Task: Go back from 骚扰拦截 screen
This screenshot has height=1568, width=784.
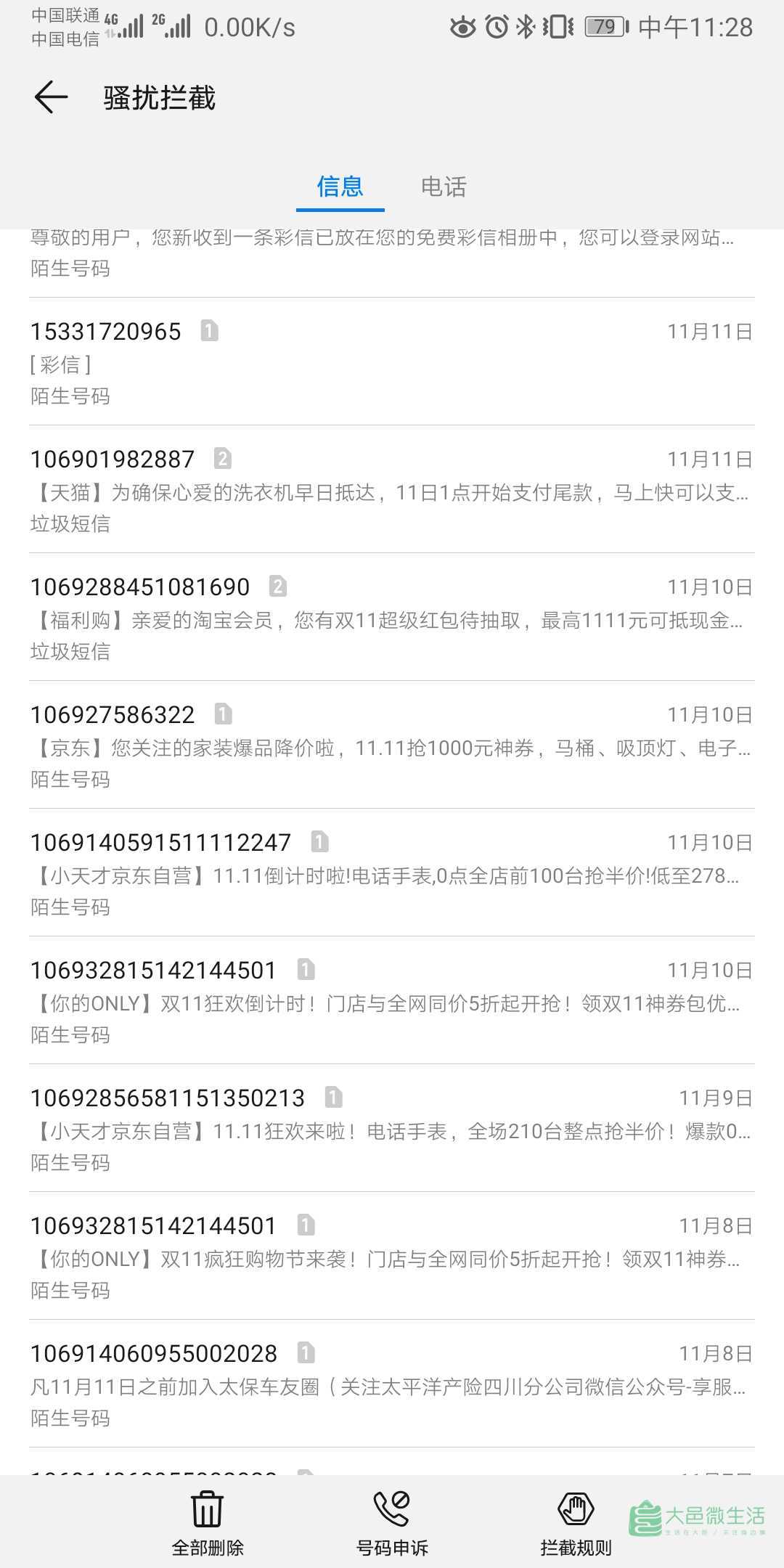Action: [51, 97]
